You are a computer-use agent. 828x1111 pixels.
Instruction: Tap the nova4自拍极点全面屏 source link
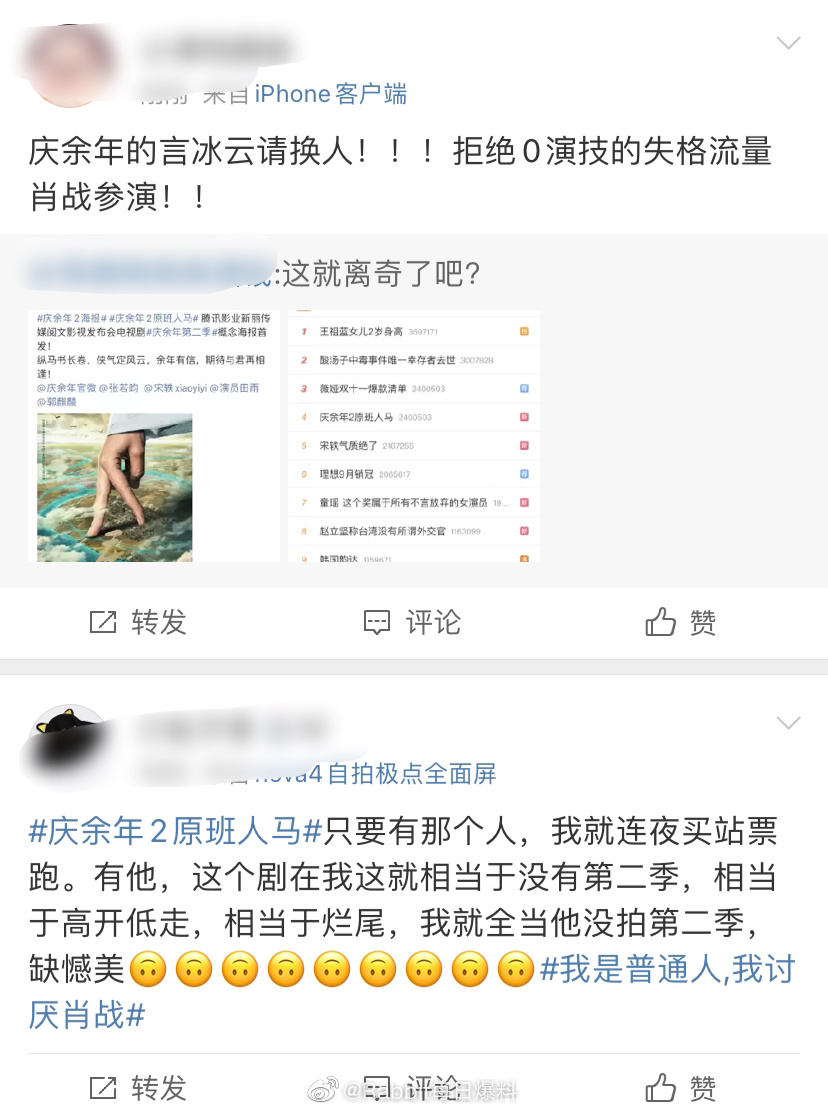click(375, 773)
